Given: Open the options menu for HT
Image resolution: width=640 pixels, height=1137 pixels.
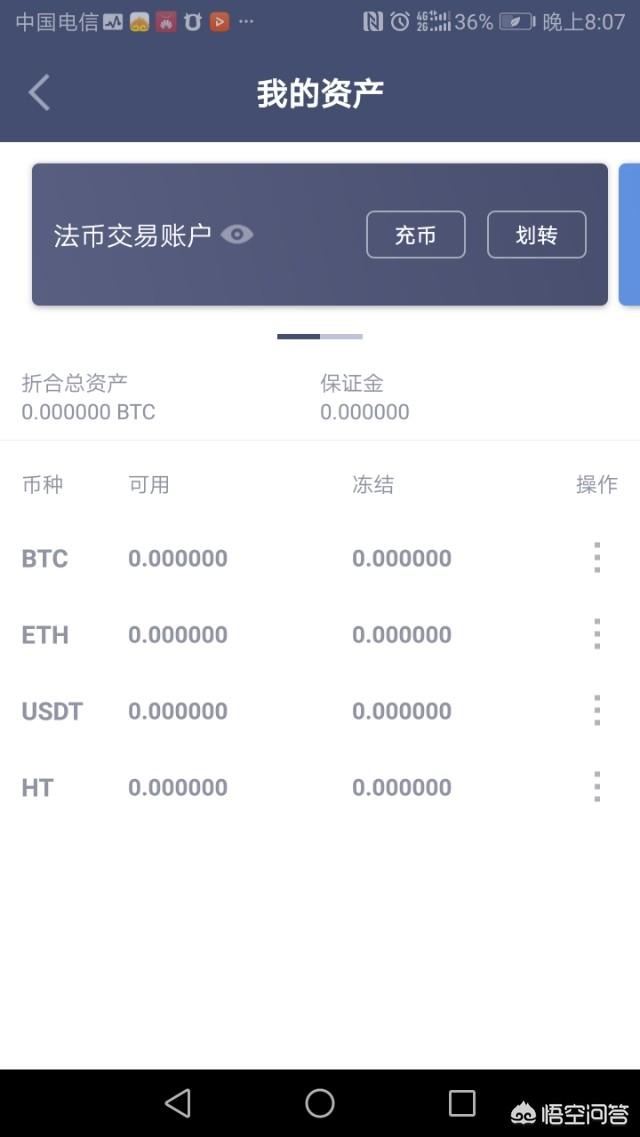Looking at the screenshot, I should [x=597, y=787].
